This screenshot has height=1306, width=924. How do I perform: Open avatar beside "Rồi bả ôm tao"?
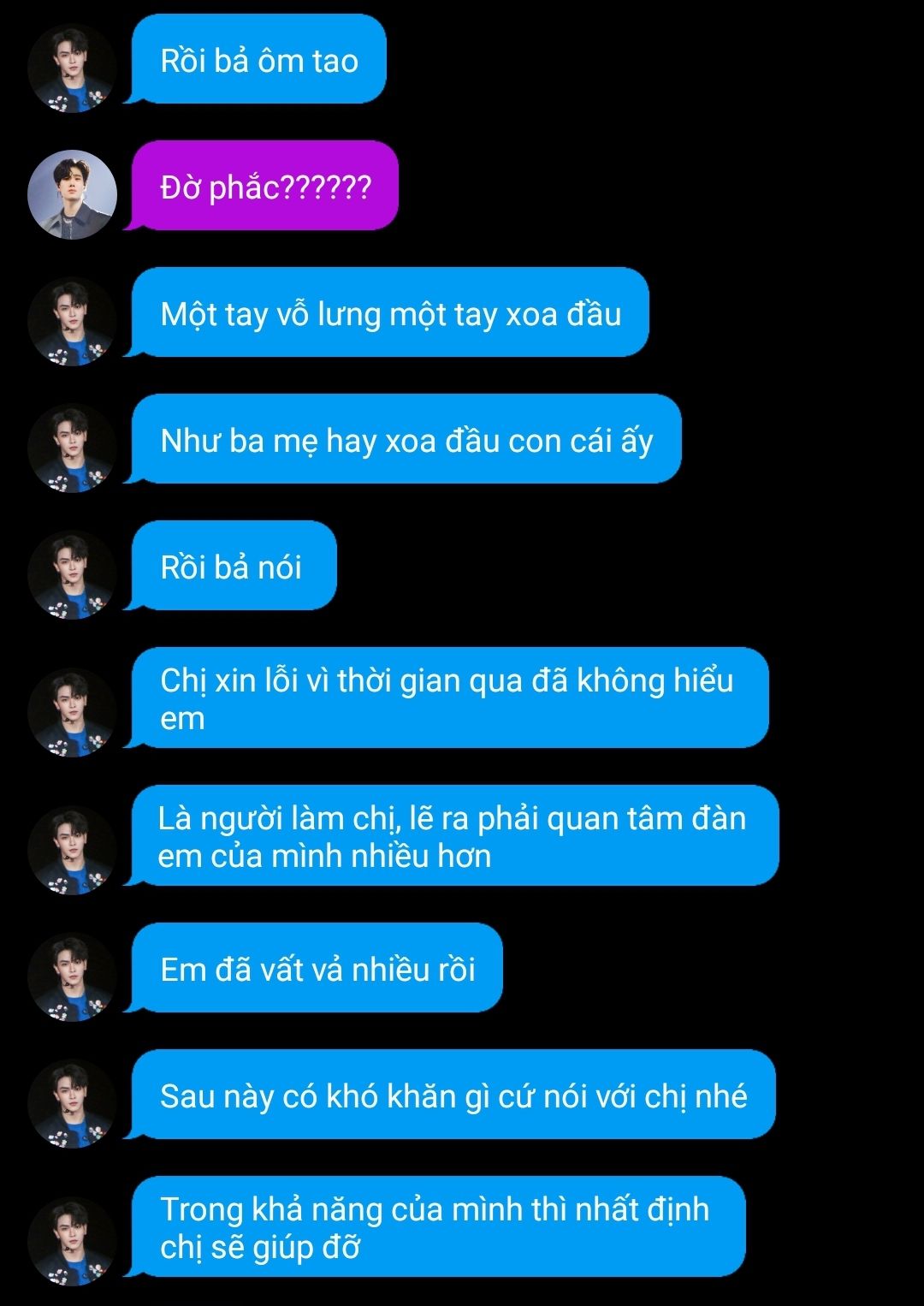[72, 68]
